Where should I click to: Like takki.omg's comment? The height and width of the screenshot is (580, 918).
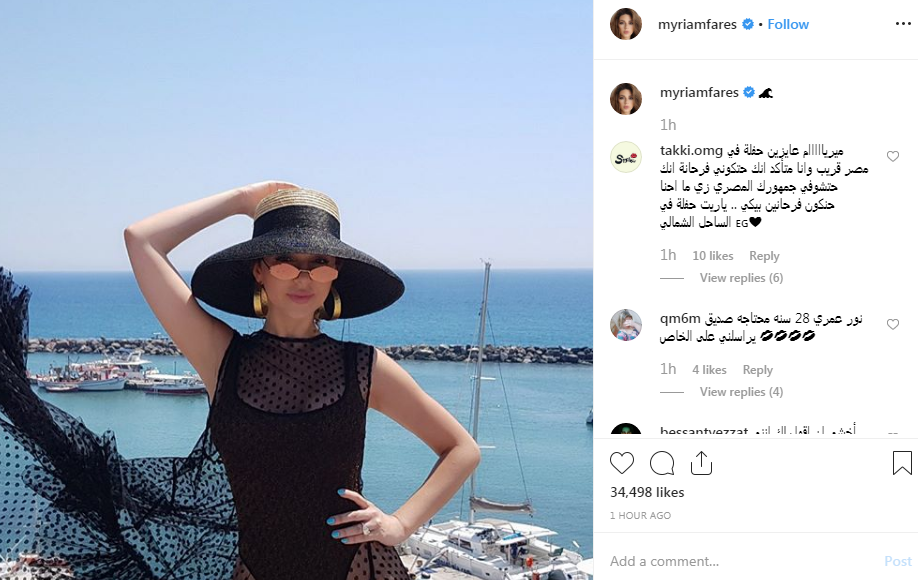(x=893, y=156)
